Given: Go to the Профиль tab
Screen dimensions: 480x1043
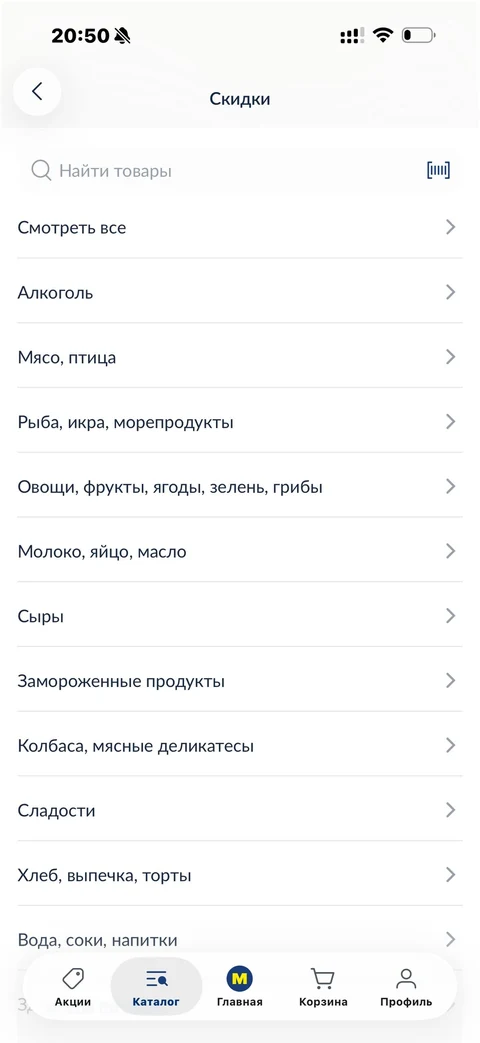Looking at the screenshot, I should click(x=406, y=988).
